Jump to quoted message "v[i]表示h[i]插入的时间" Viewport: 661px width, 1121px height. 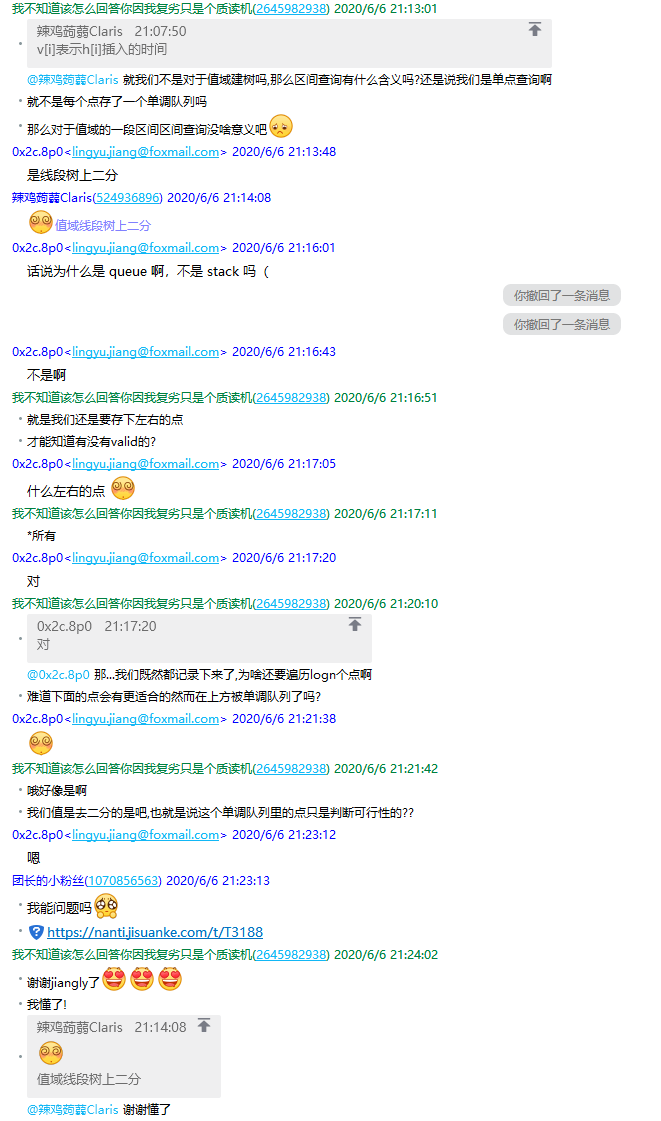coord(535,30)
